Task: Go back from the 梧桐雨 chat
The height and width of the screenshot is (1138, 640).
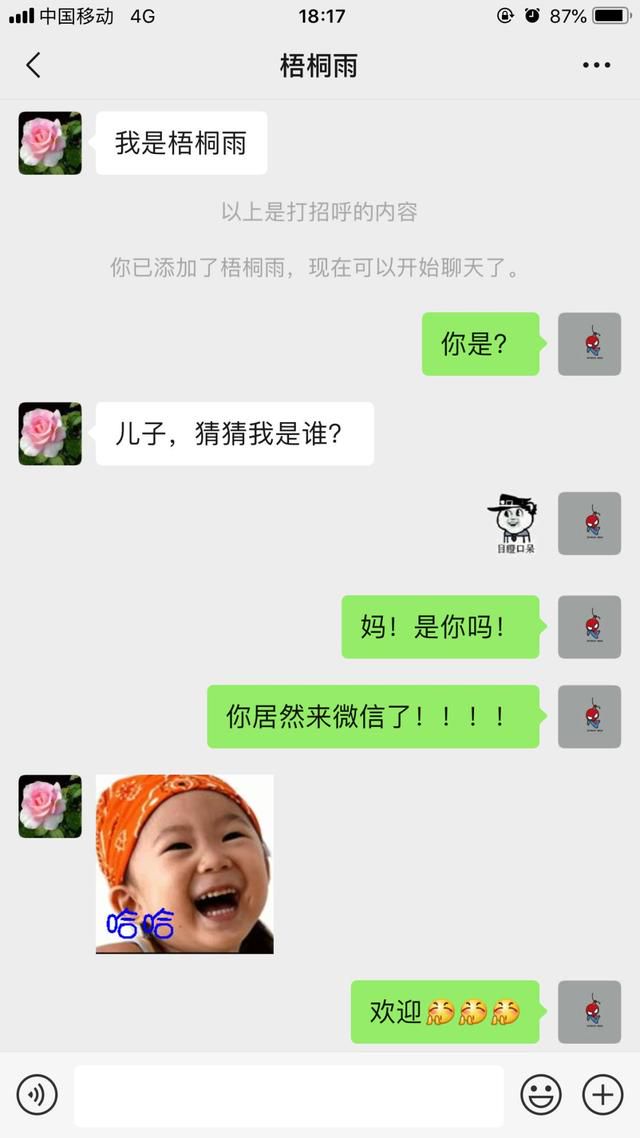Action: click(33, 66)
